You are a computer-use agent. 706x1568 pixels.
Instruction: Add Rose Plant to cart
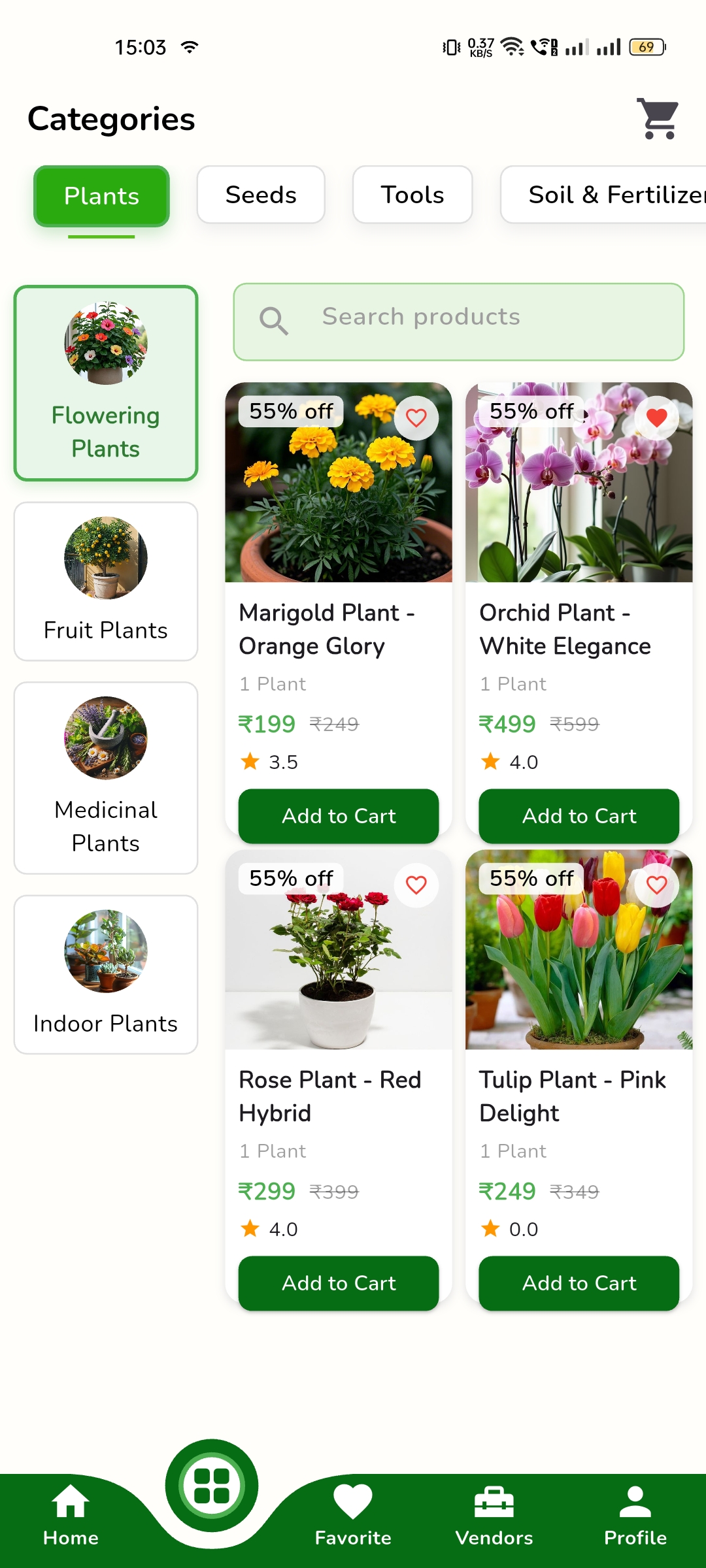[x=339, y=1283]
